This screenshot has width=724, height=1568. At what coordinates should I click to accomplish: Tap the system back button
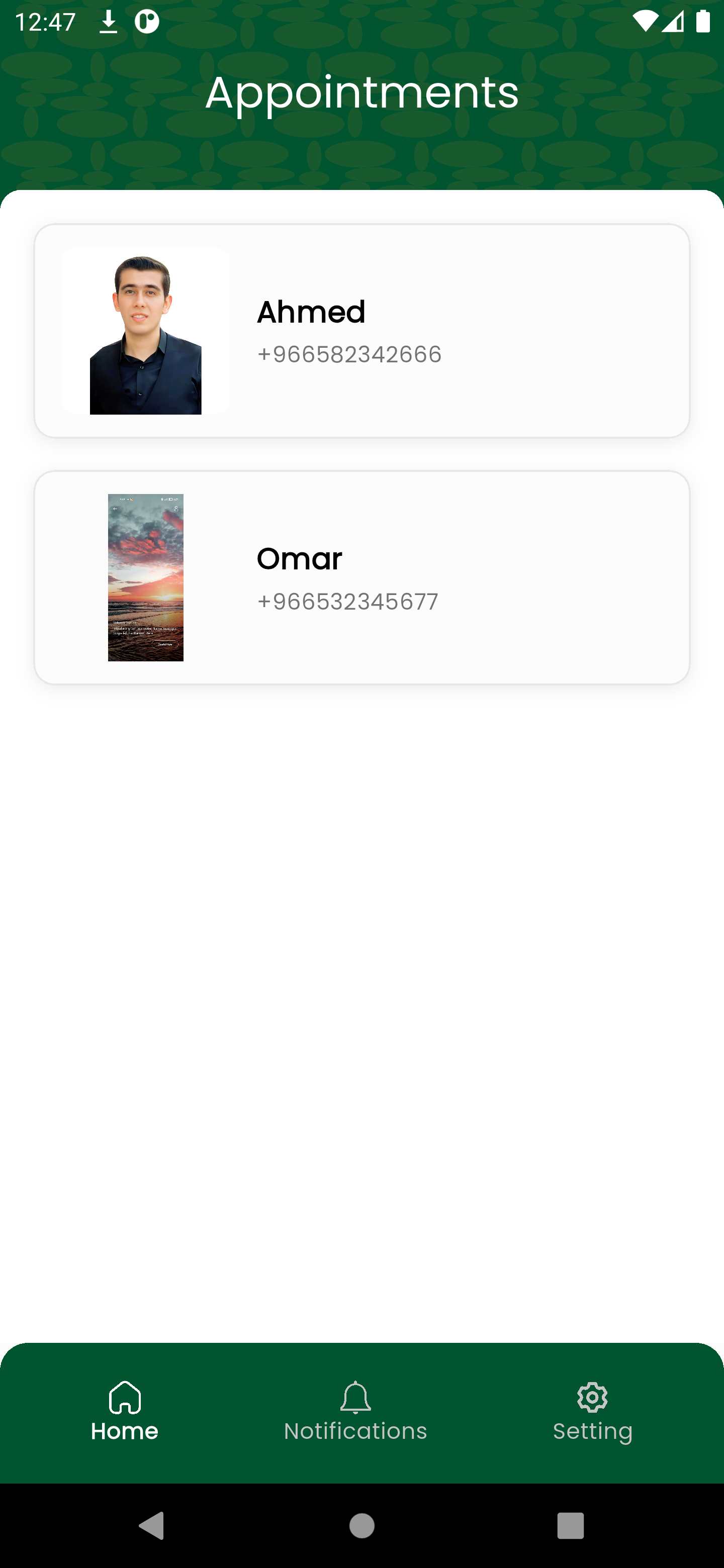(x=152, y=1525)
